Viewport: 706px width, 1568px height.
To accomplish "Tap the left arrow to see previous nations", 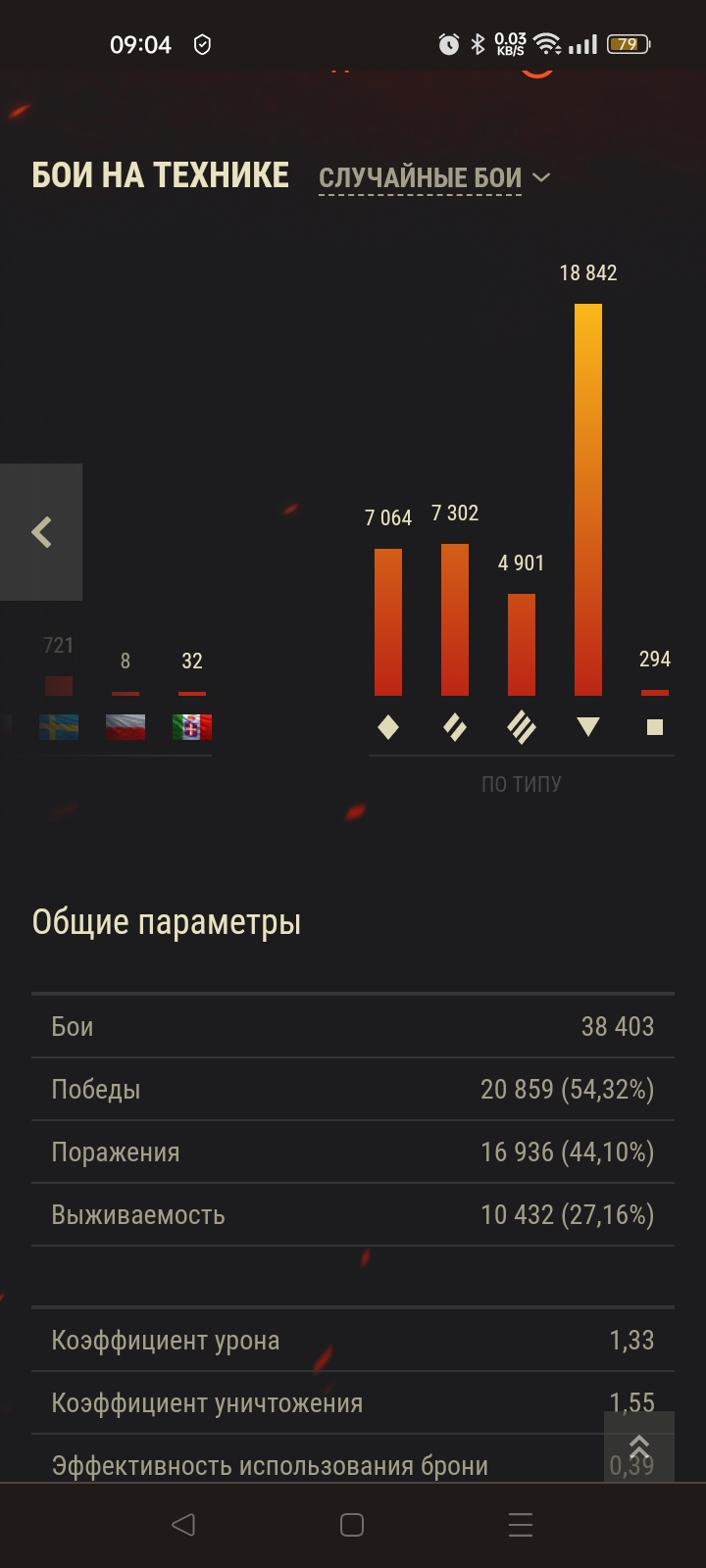I will pos(41,532).
